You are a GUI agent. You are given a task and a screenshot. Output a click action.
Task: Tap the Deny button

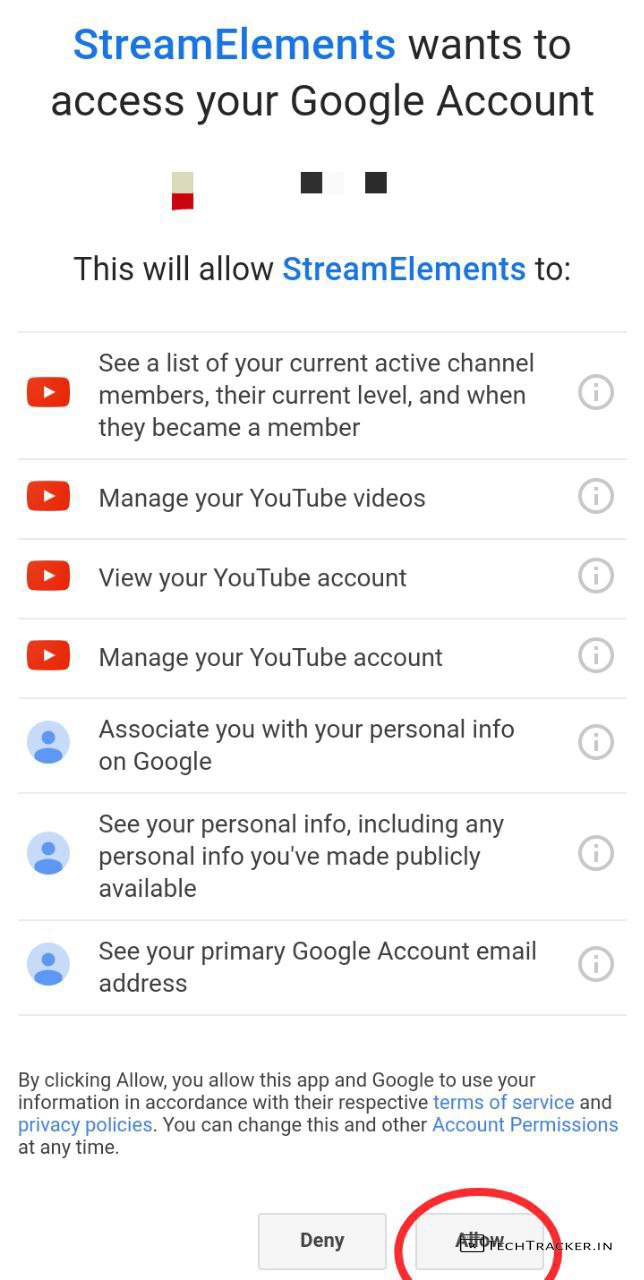click(322, 1241)
